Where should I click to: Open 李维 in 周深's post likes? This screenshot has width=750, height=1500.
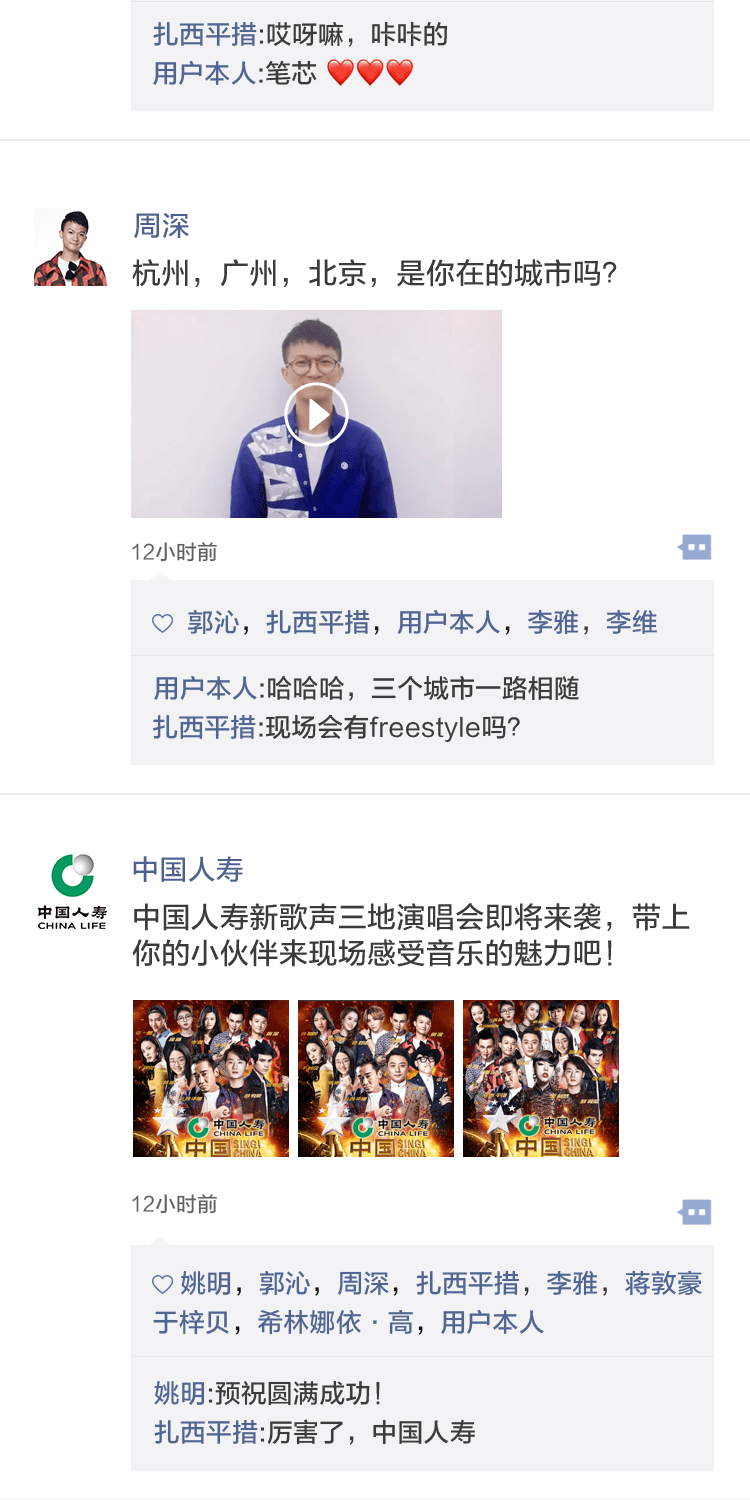(632, 623)
